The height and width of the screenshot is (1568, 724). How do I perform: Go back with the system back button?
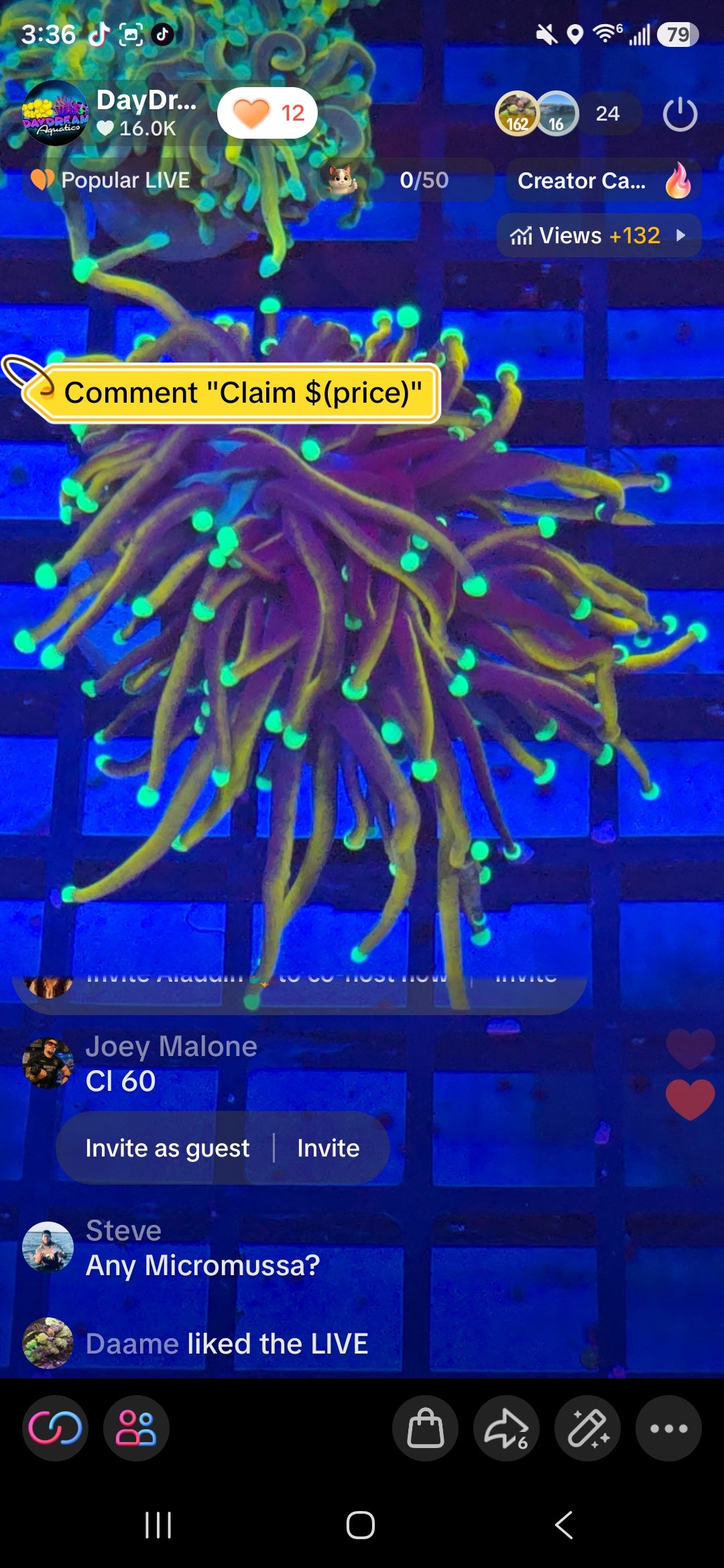(x=564, y=1525)
